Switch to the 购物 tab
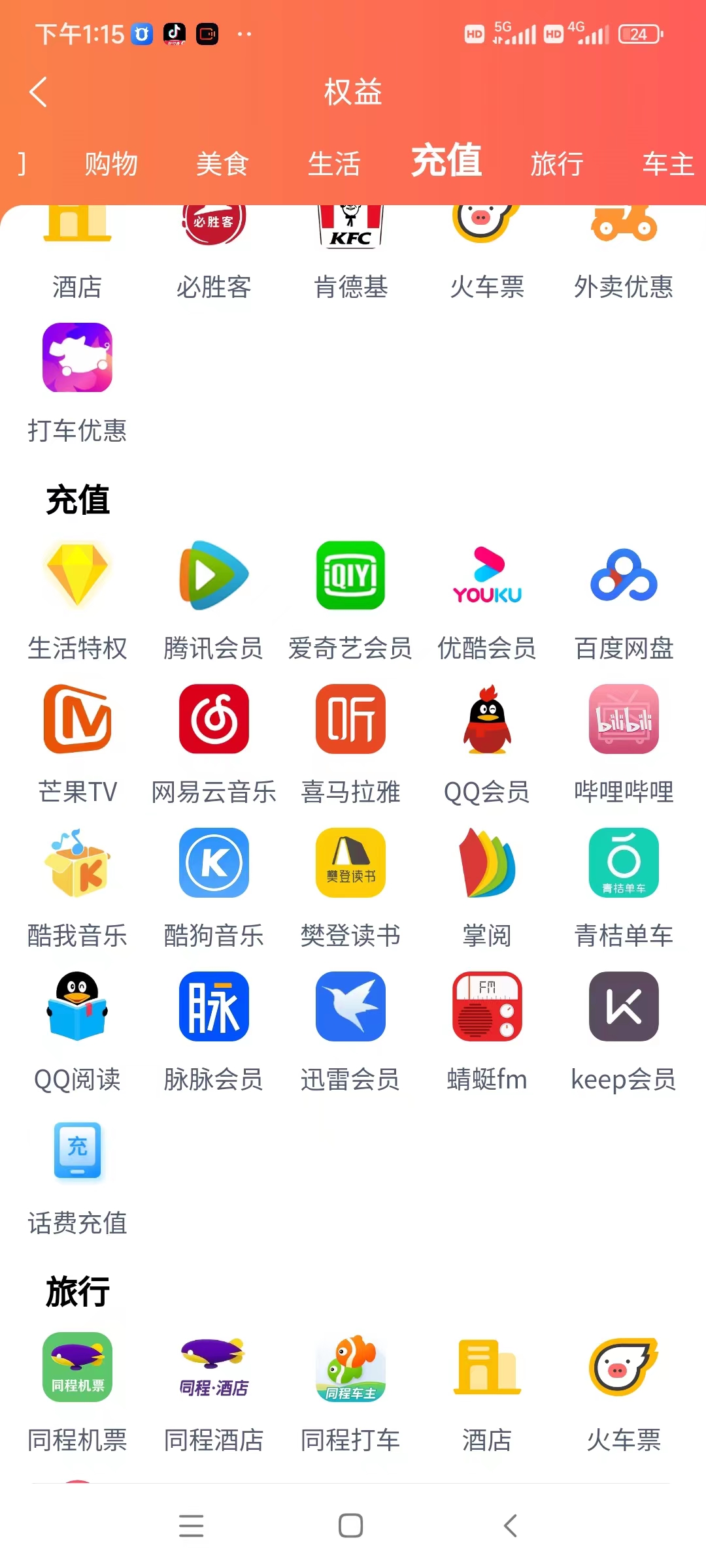The width and height of the screenshot is (706, 1568). [x=111, y=163]
